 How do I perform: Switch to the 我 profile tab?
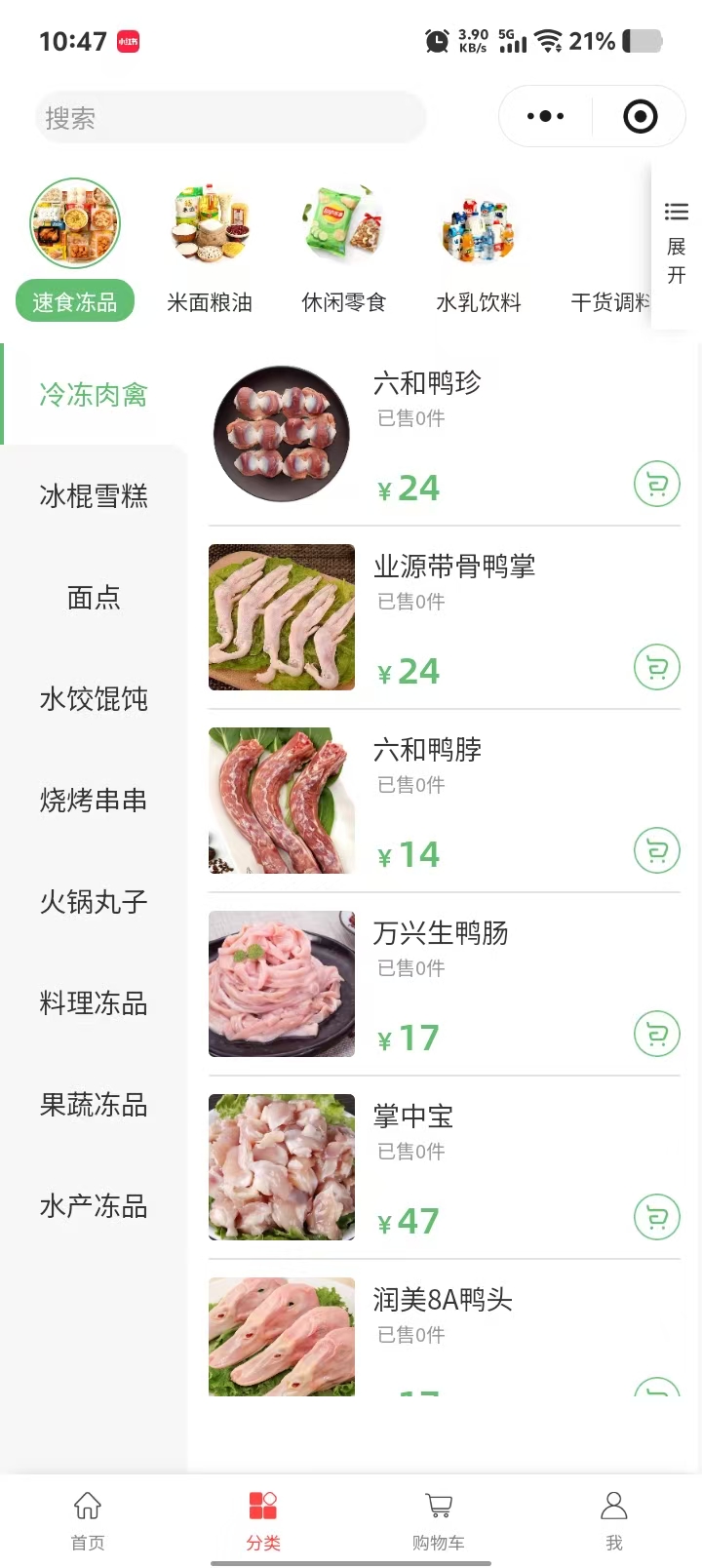pos(614,1519)
